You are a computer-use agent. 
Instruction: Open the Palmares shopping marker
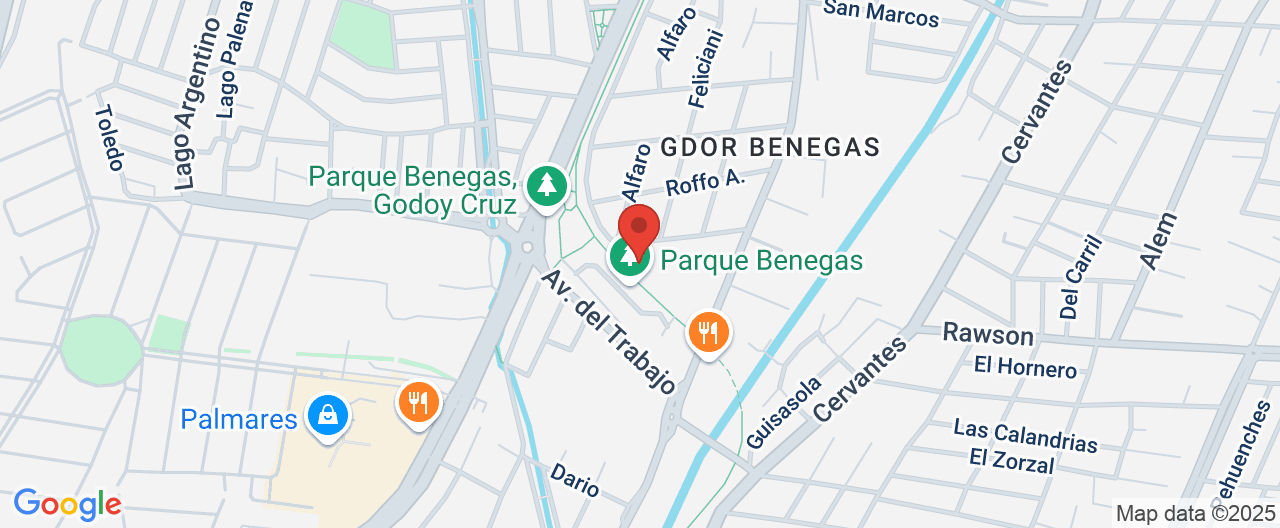[x=327, y=413]
